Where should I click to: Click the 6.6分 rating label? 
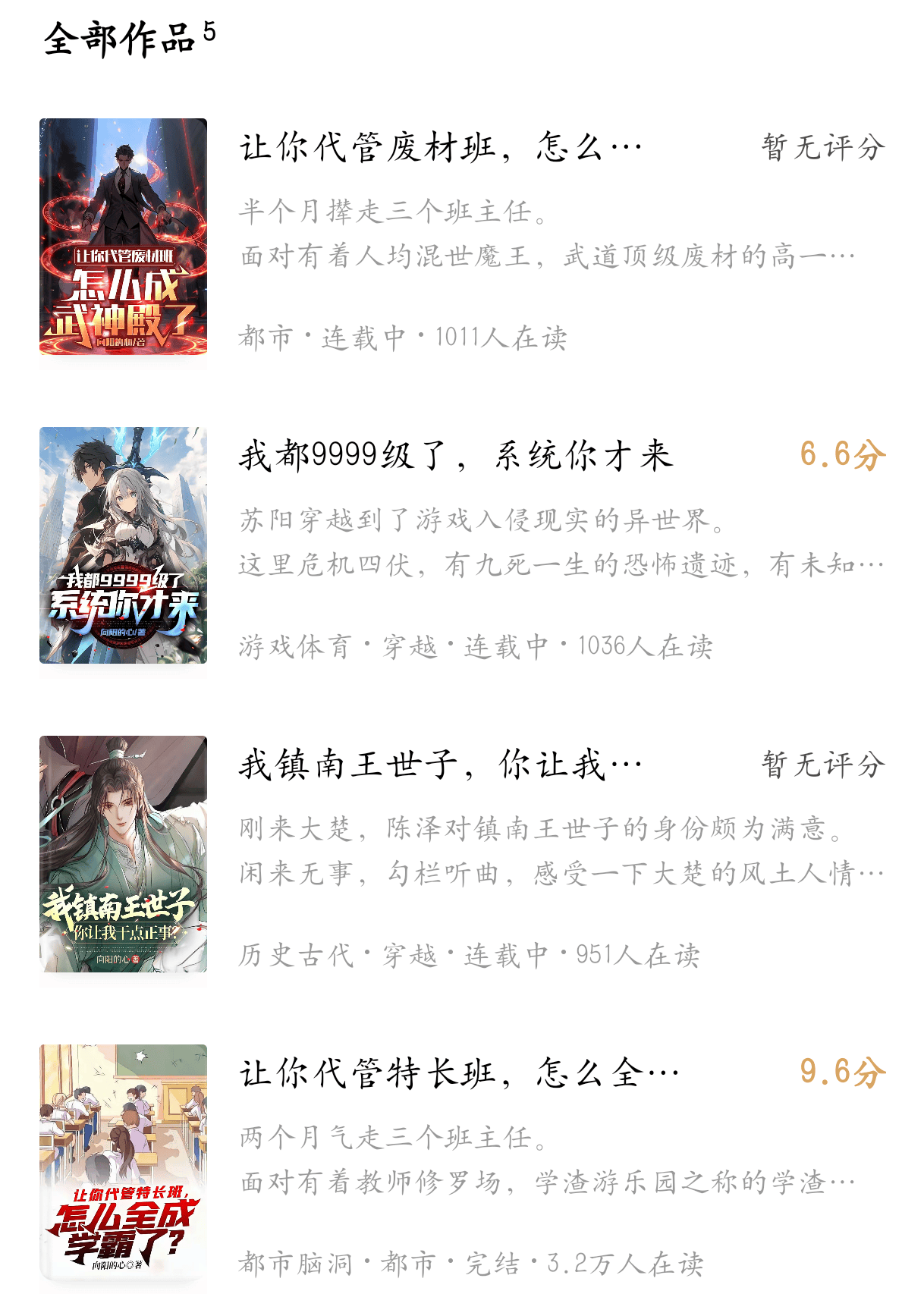point(843,455)
